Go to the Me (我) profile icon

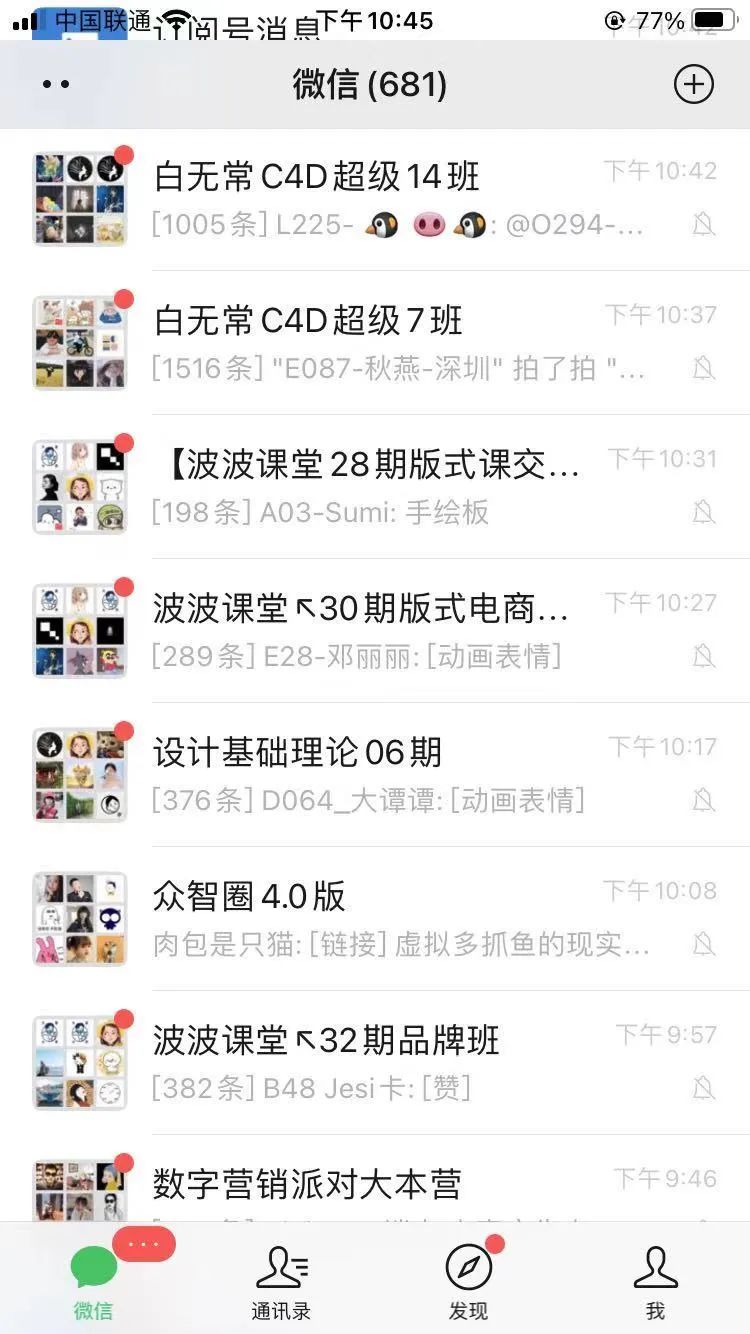click(656, 1270)
